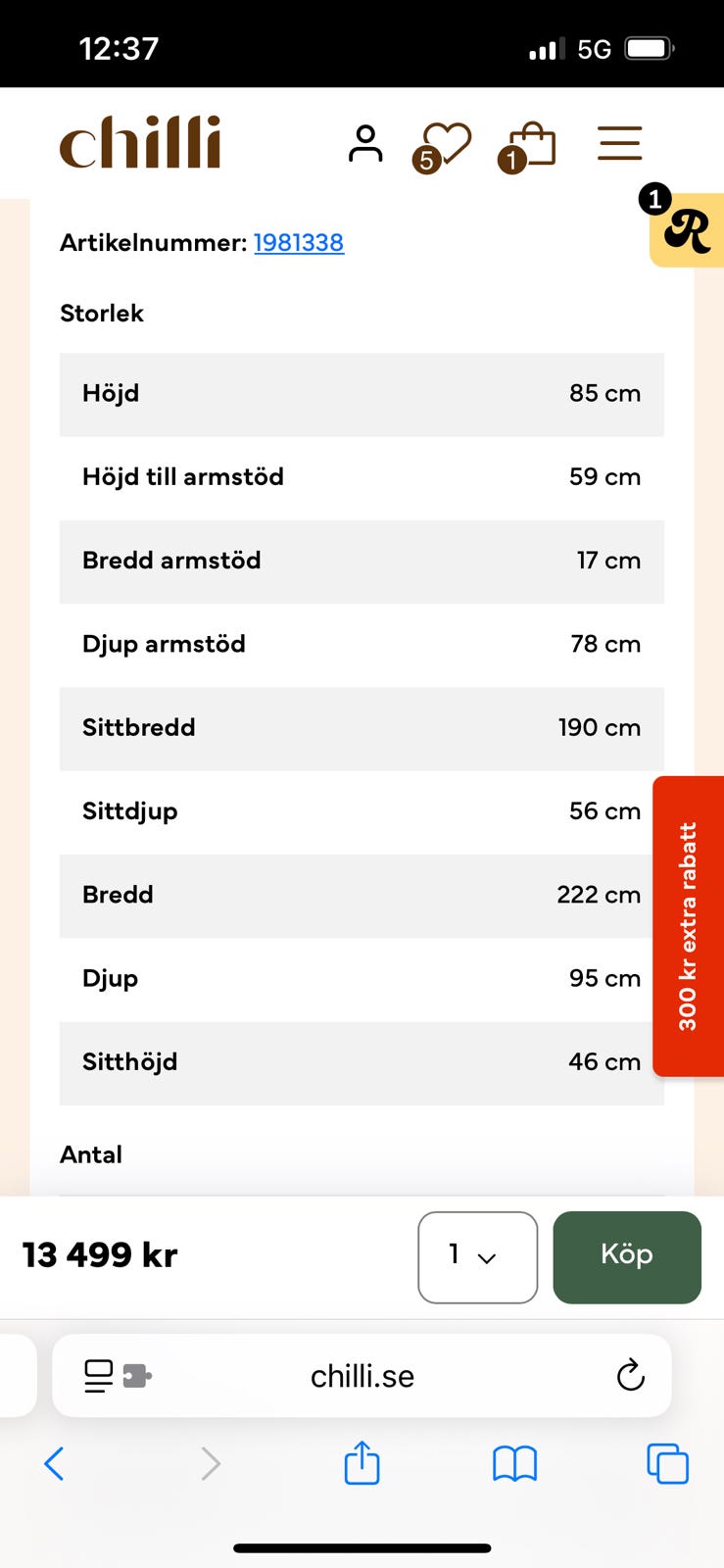724x1568 pixels.
Task: Open the wishlist heart with 5 items
Action: coord(442,147)
